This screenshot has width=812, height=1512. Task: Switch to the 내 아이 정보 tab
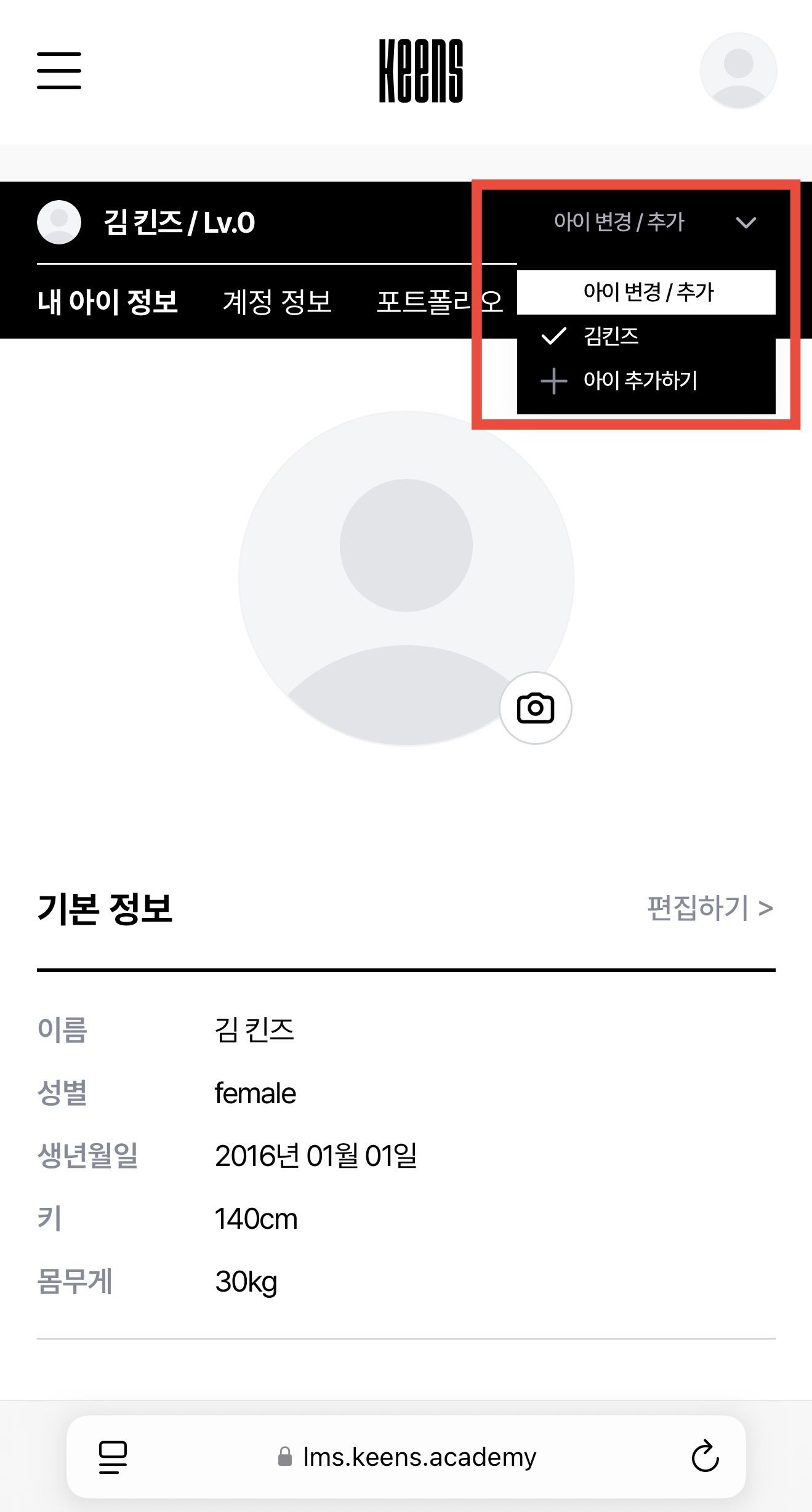tap(108, 302)
